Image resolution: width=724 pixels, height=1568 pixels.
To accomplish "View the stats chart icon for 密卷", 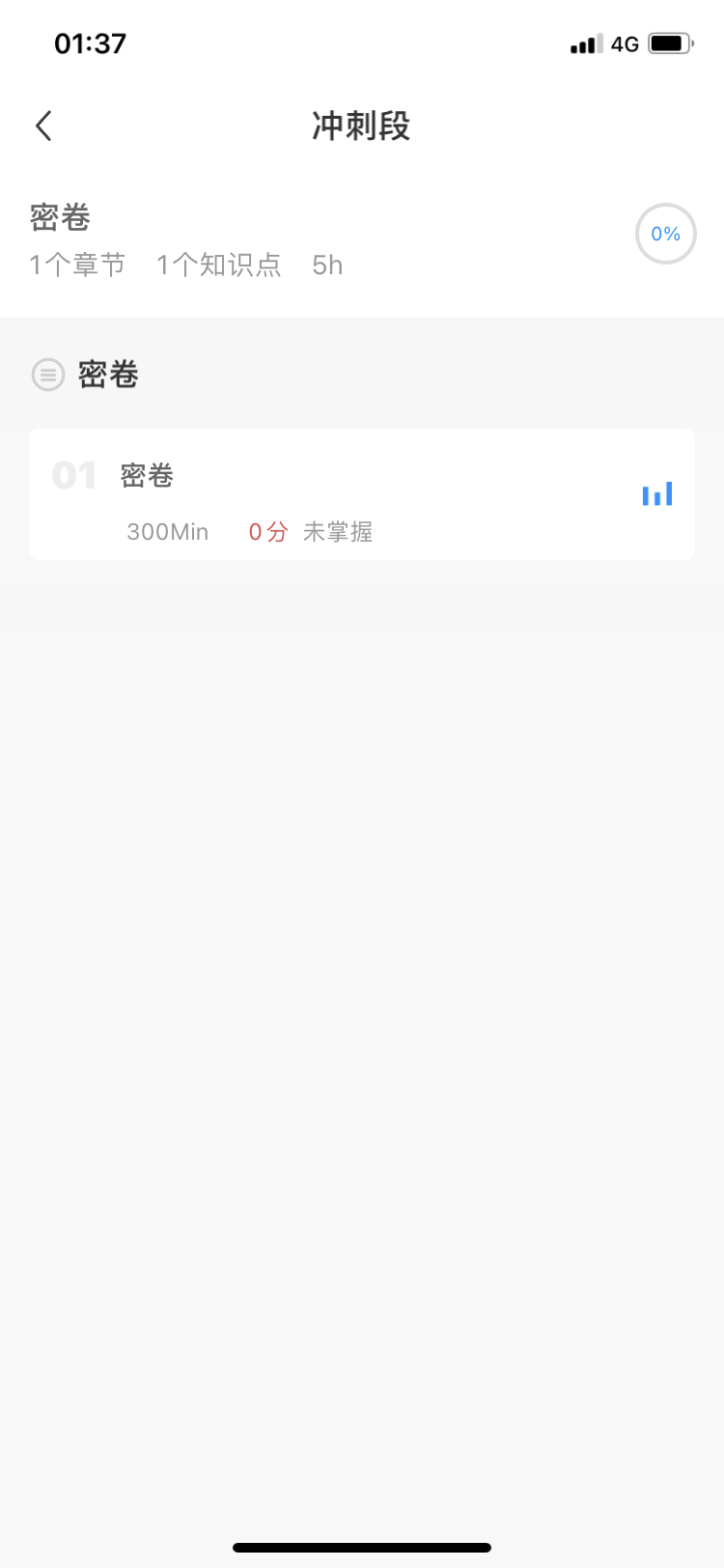I will [x=657, y=494].
